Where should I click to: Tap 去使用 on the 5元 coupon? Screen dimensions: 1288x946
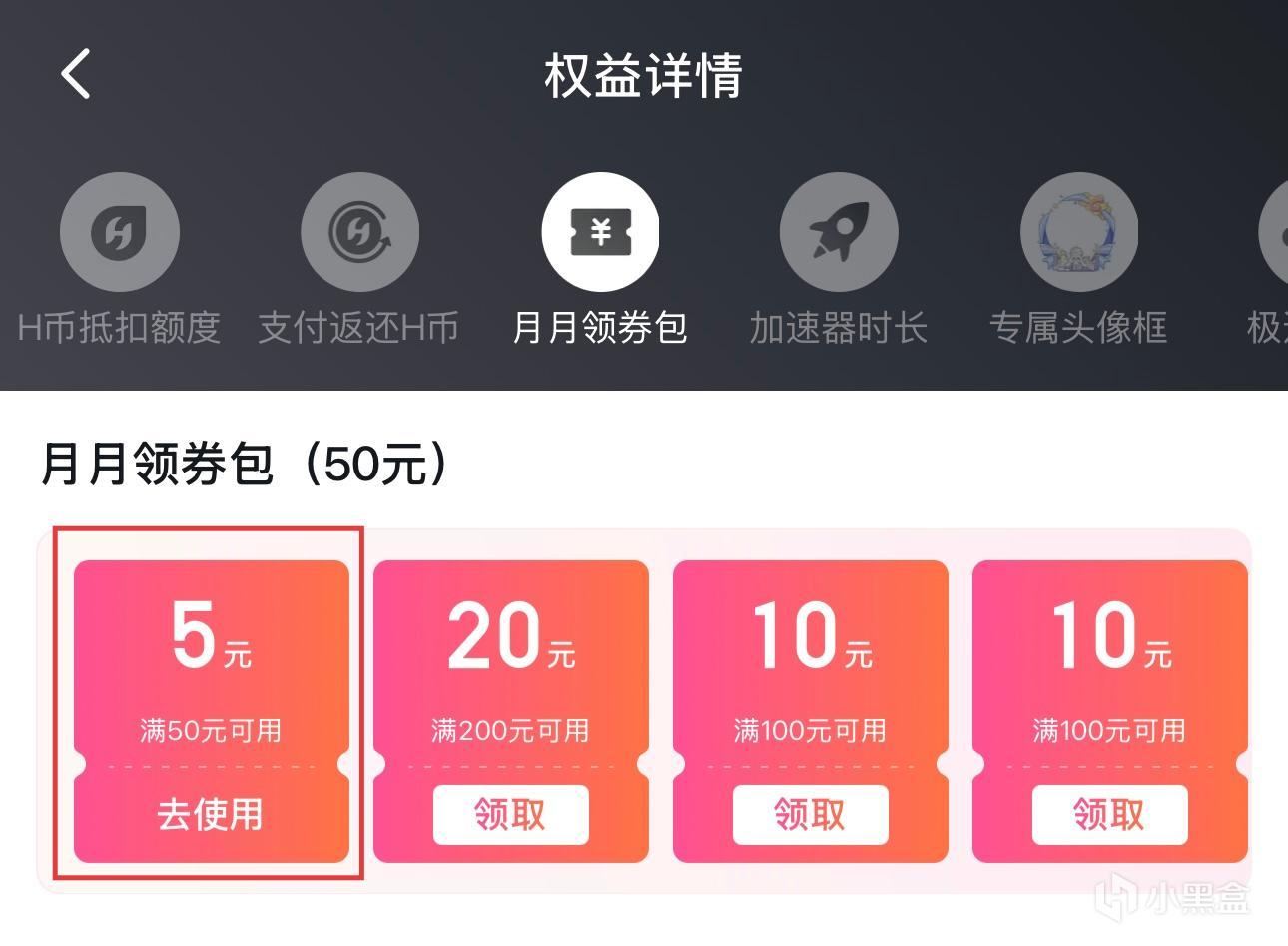211,814
